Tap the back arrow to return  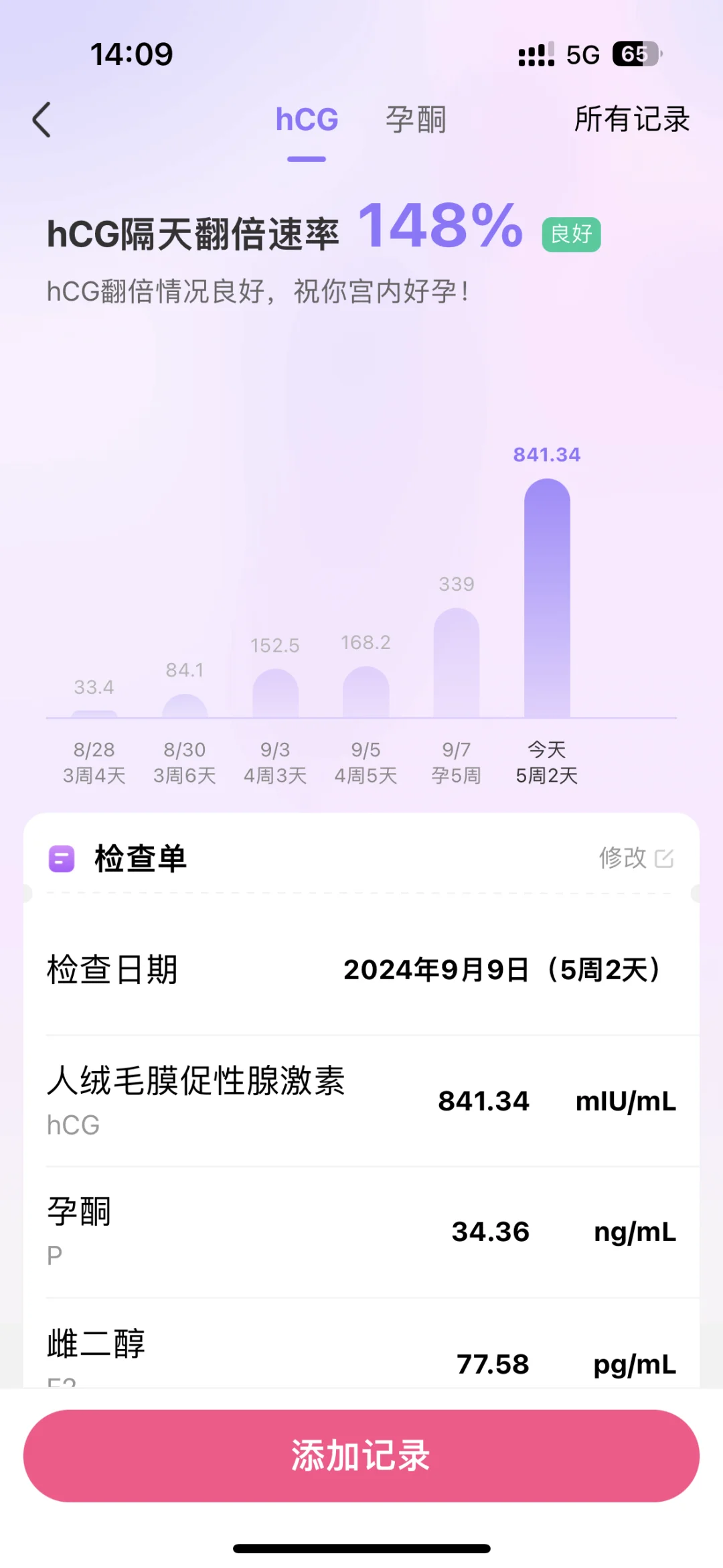pyautogui.click(x=42, y=121)
